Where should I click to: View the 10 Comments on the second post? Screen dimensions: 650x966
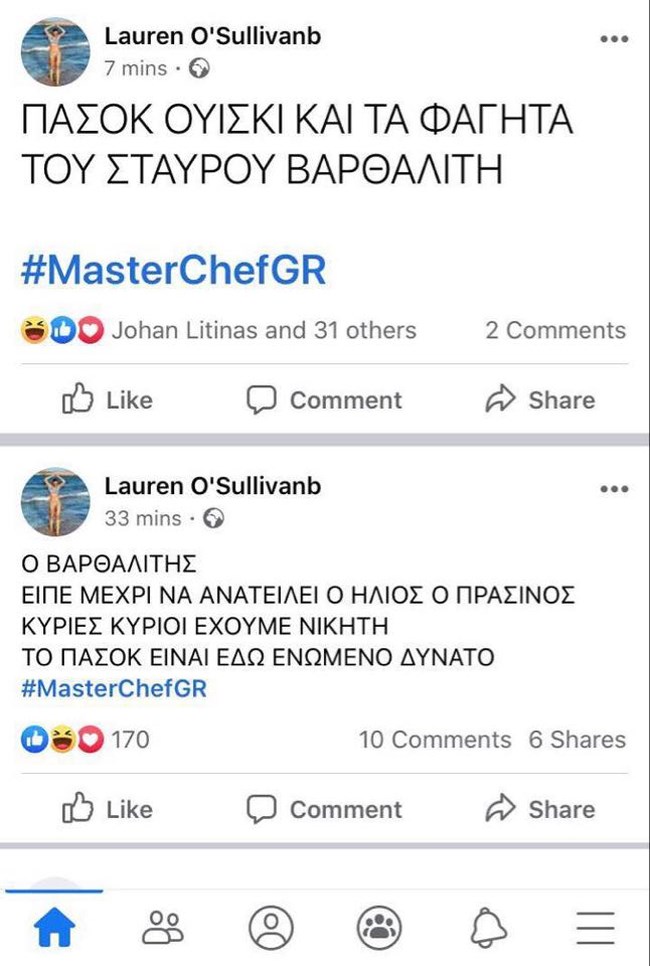coord(434,740)
